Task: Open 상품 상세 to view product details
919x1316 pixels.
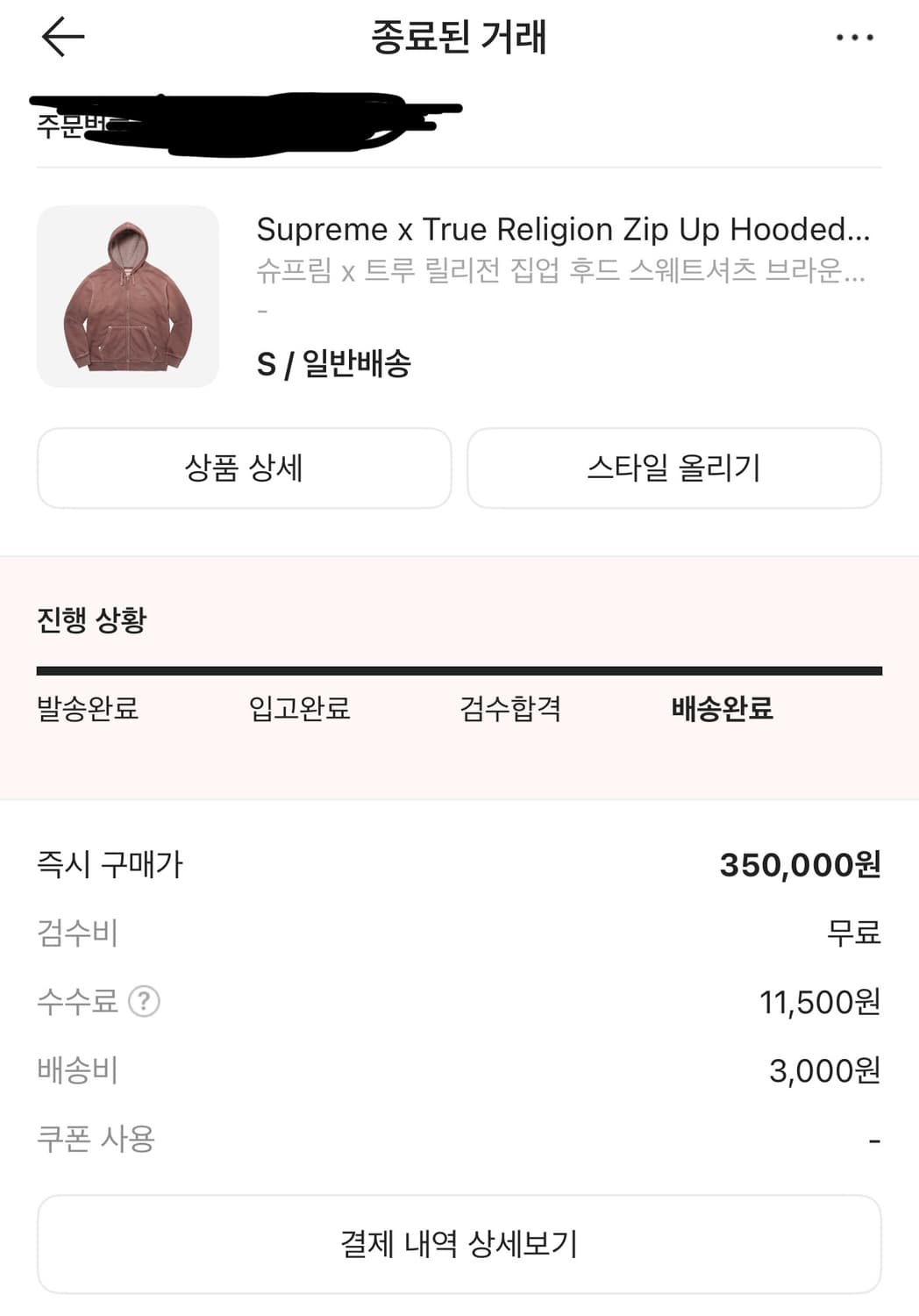Action: [243, 468]
